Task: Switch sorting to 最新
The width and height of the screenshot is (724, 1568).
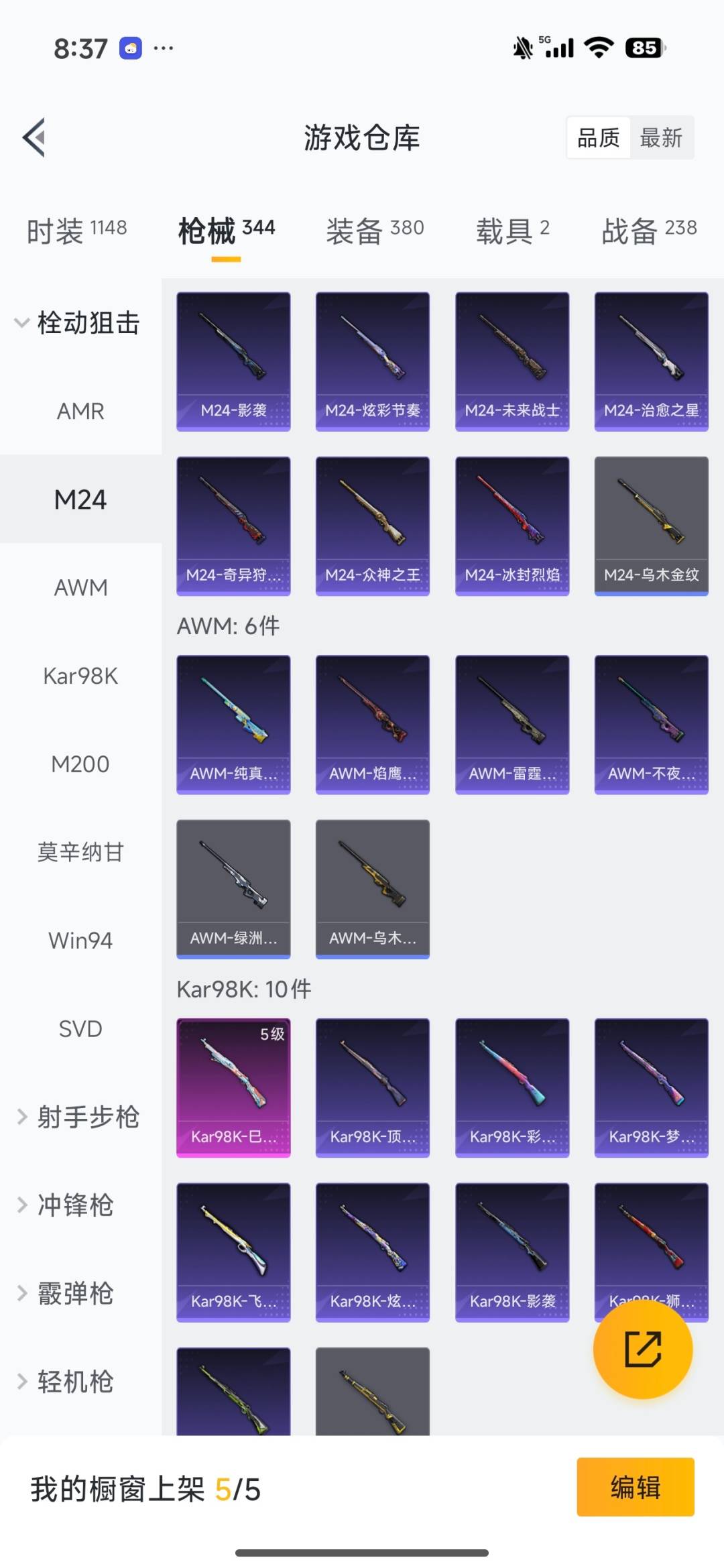Action: 662,137
